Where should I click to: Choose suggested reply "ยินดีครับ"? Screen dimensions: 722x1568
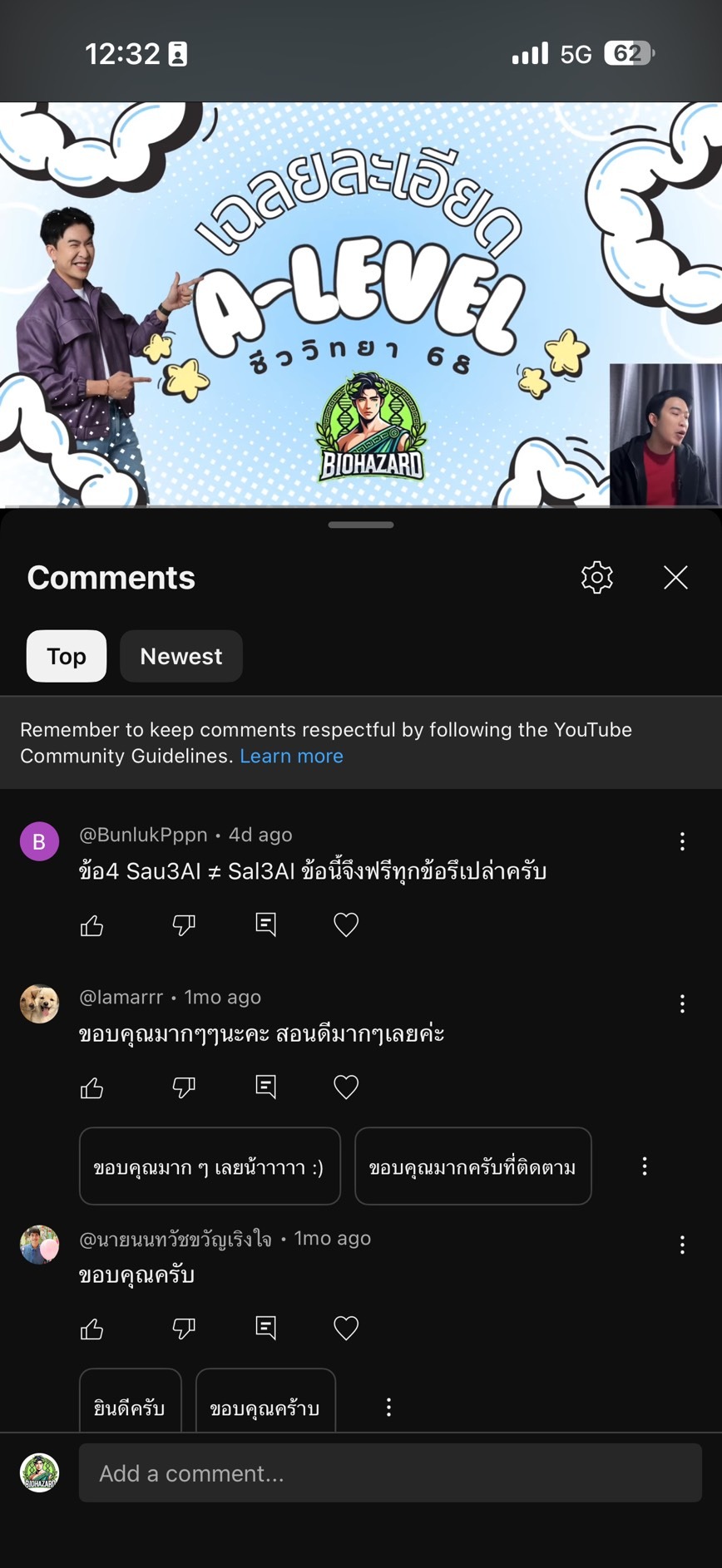130,1405
